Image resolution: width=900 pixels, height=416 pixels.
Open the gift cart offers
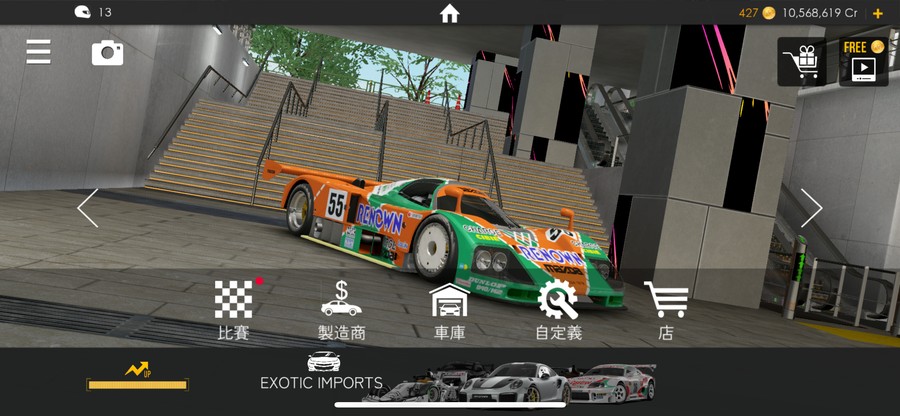(801, 62)
